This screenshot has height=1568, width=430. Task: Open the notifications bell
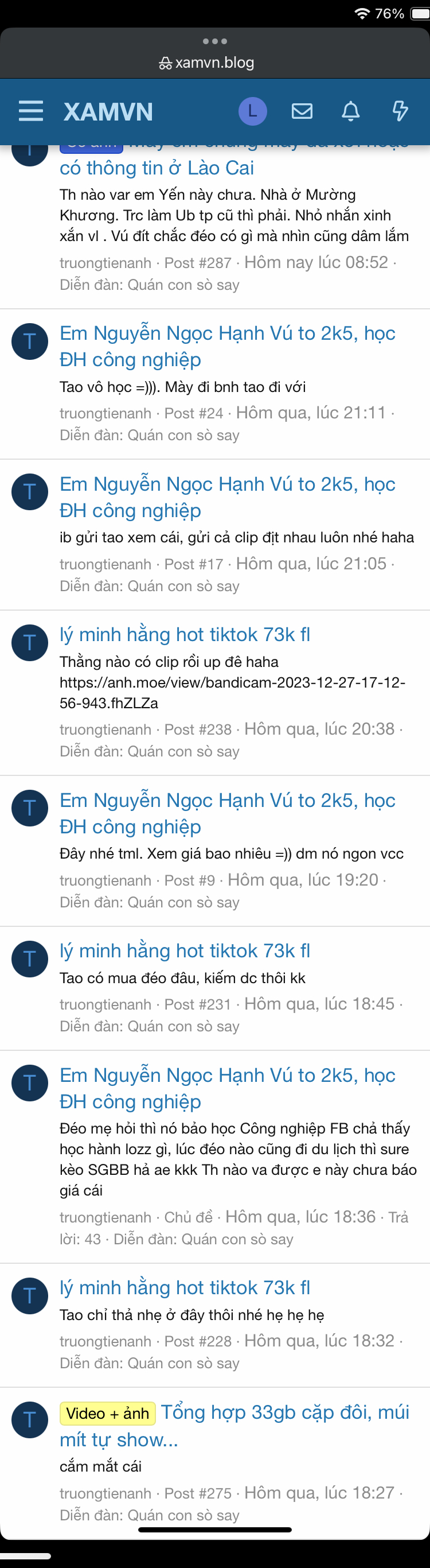pos(350,111)
